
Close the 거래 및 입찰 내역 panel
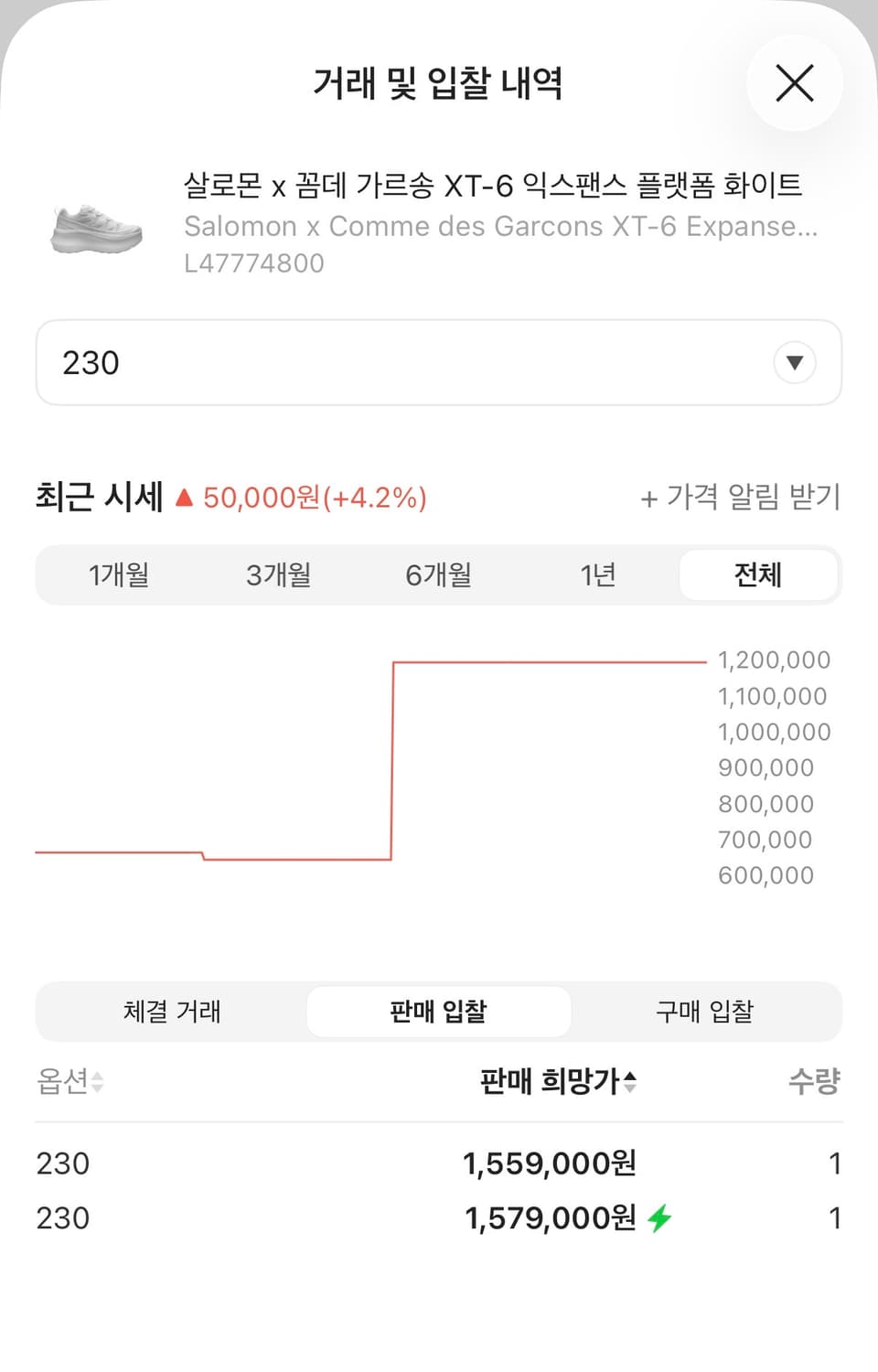[794, 83]
